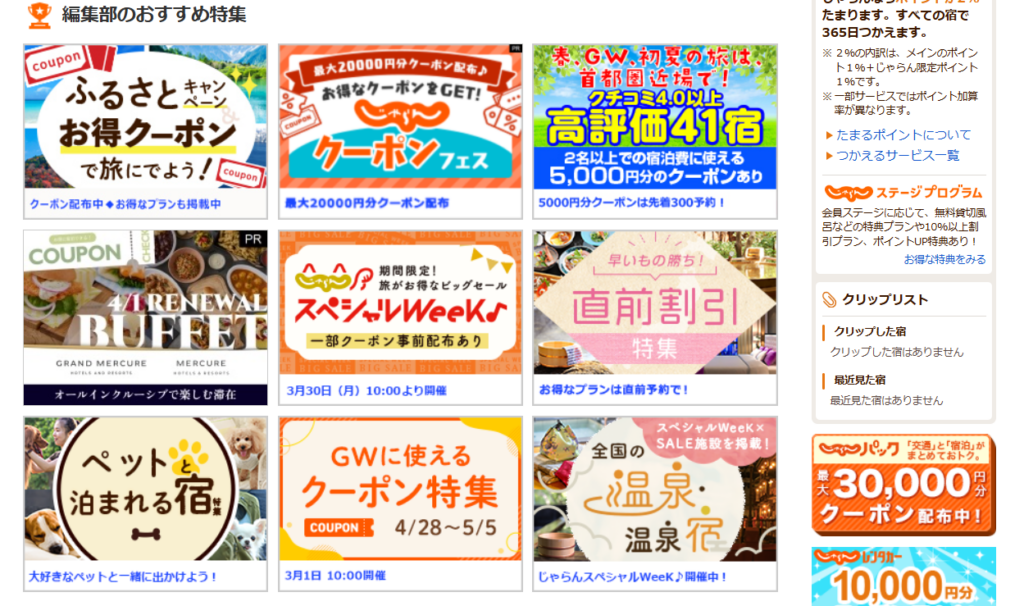
Task: Open the たまるポイントについて link
Action: click(x=904, y=135)
